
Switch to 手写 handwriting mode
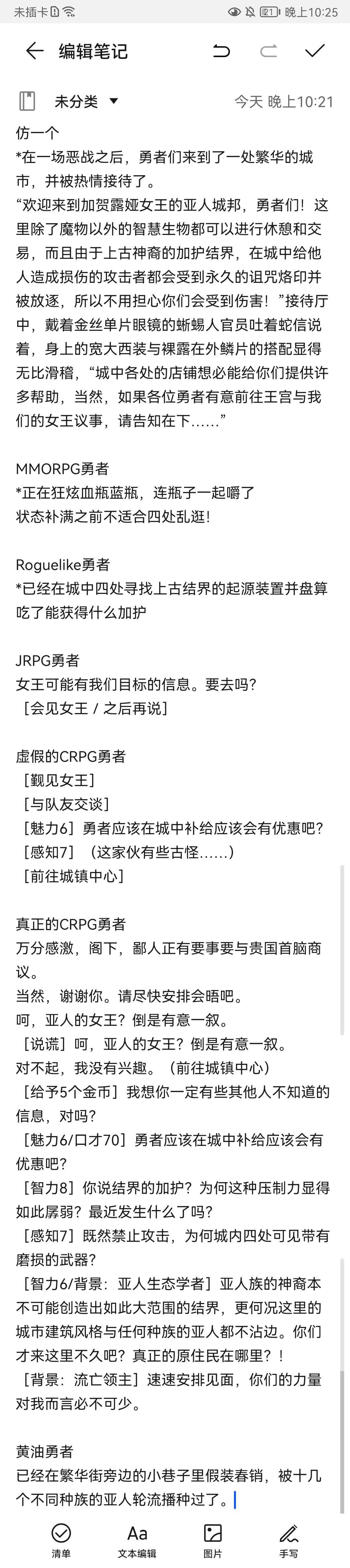pos(288,1540)
